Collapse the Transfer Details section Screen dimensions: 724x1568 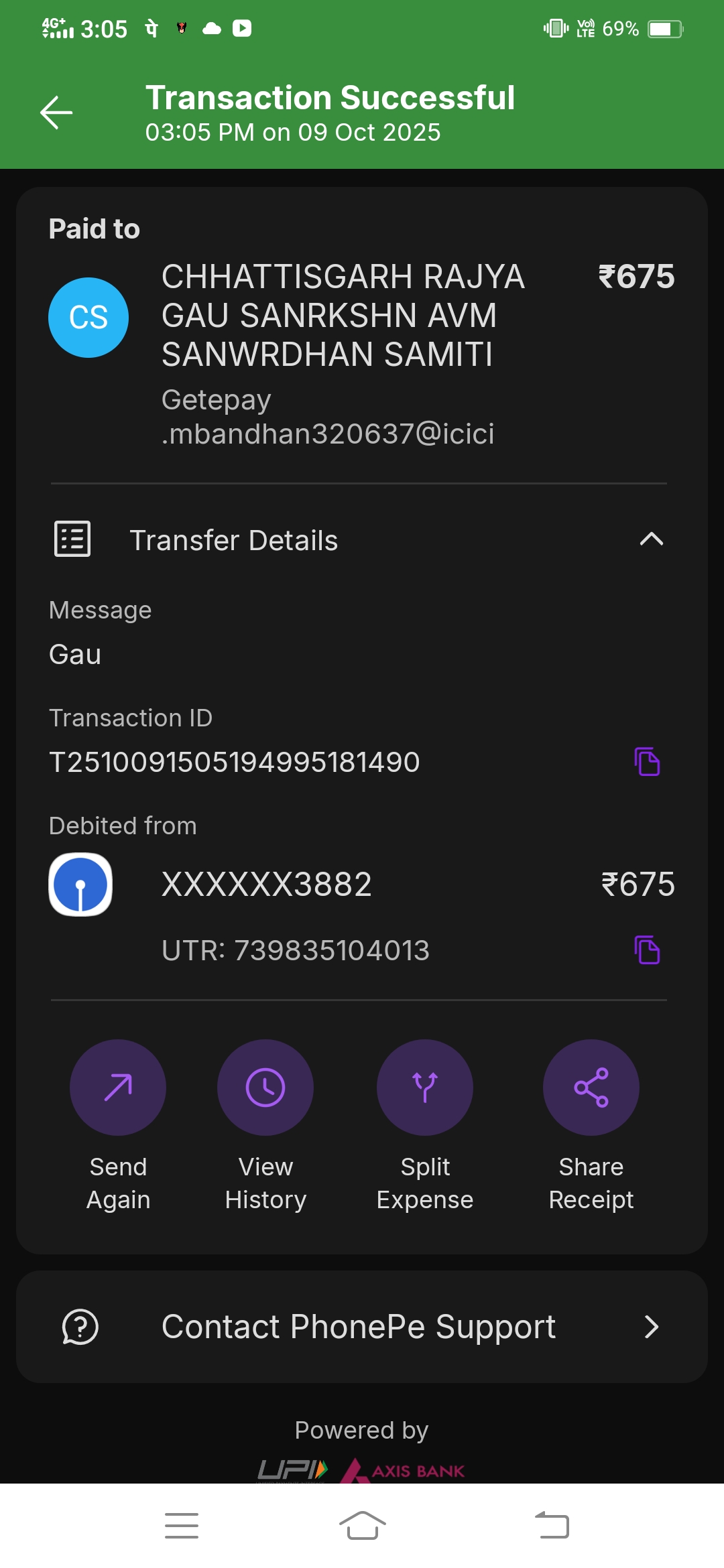(x=651, y=540)
